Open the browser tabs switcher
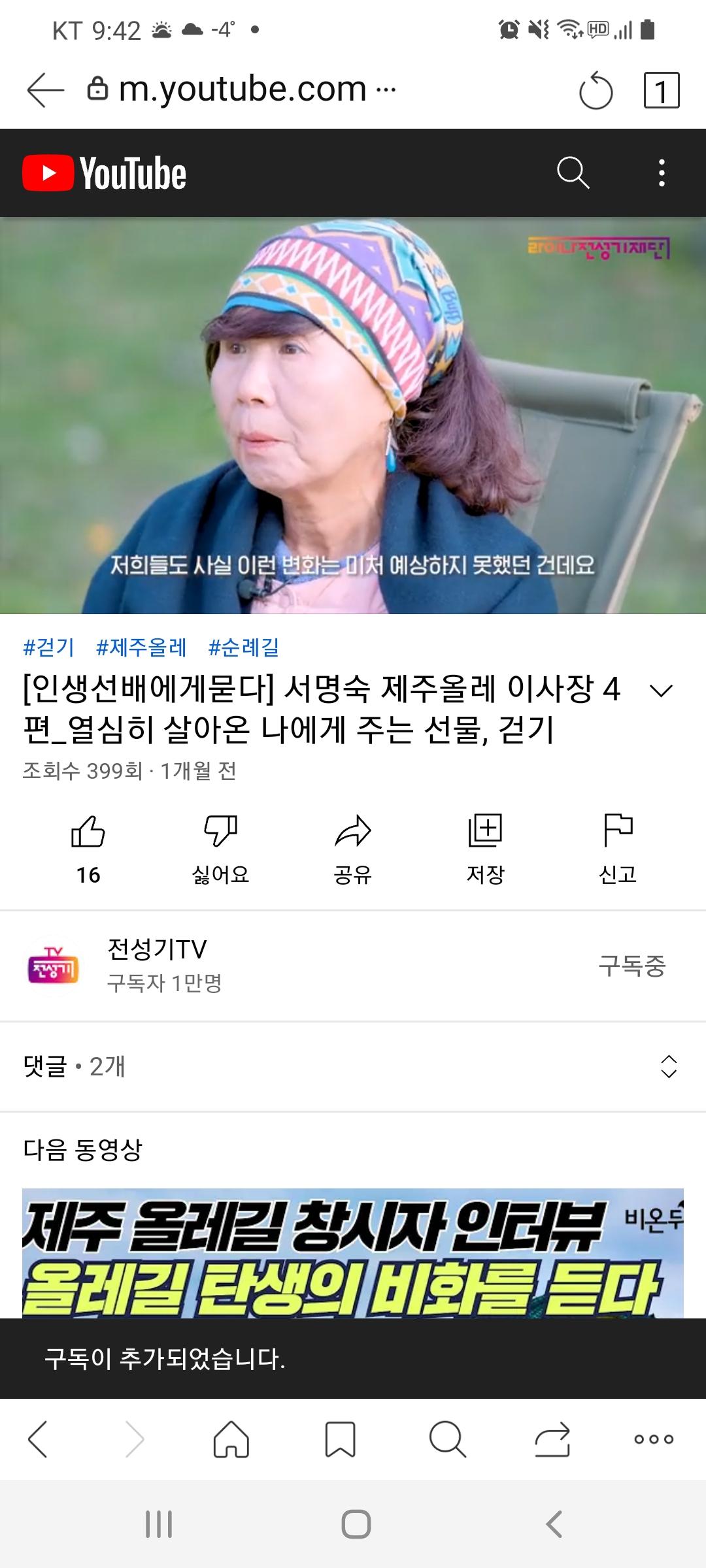 pos(661,91)
